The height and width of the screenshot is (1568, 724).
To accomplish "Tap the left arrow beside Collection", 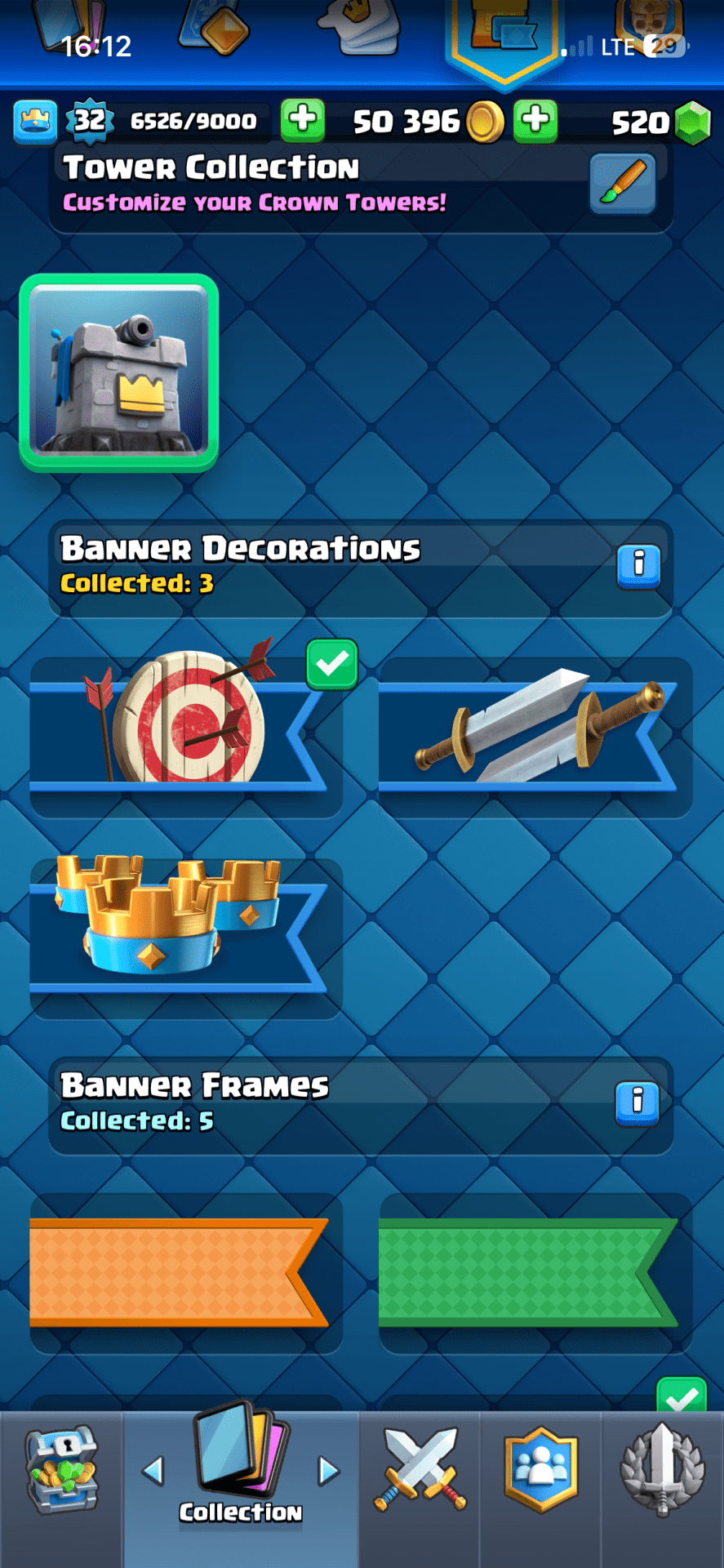I will click(x=153, y=1470).
